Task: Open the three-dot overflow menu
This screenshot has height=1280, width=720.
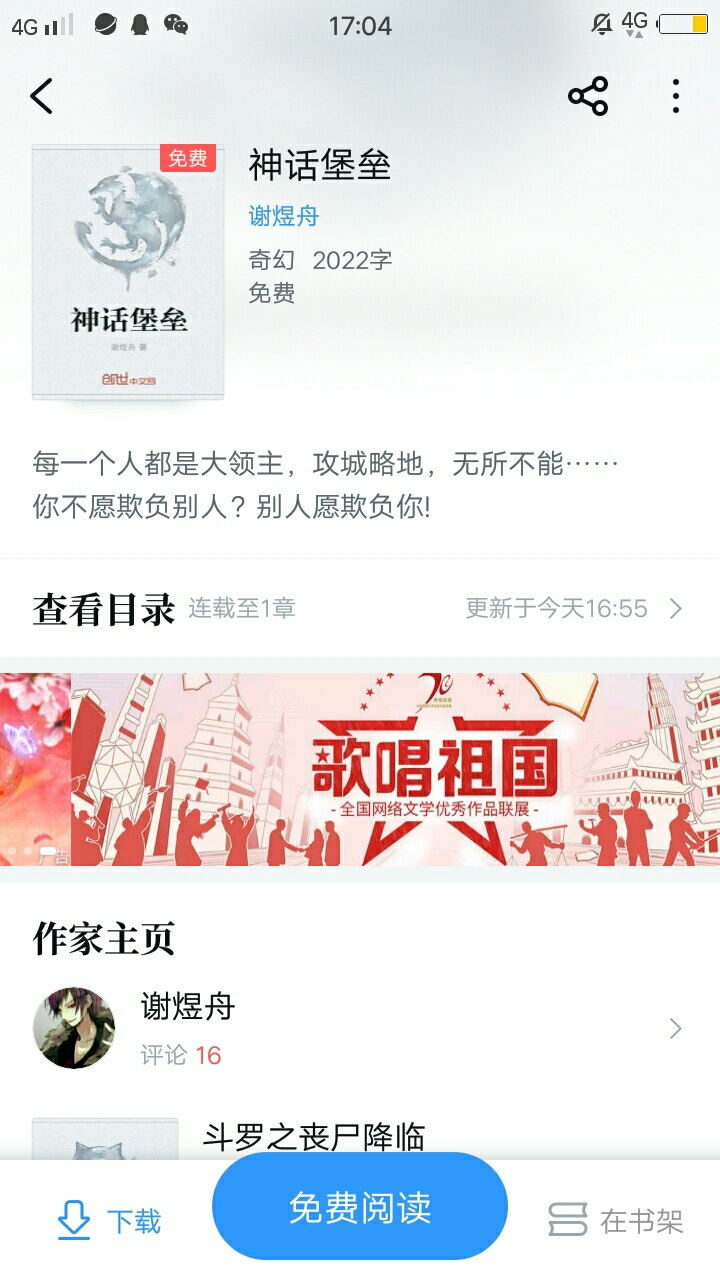Action: [x=676, y=97]
